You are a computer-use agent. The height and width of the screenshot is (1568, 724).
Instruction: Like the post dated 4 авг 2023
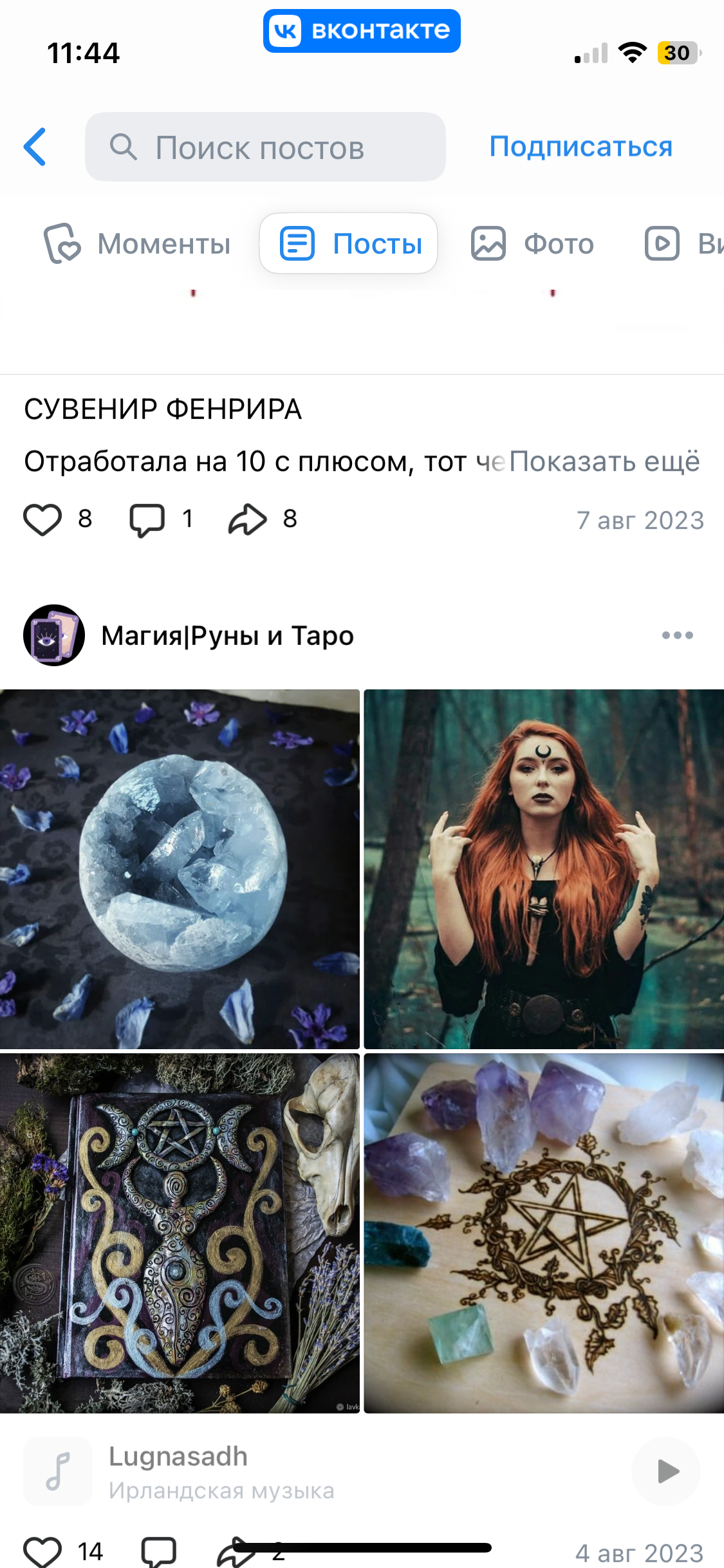click(42, 1551)
